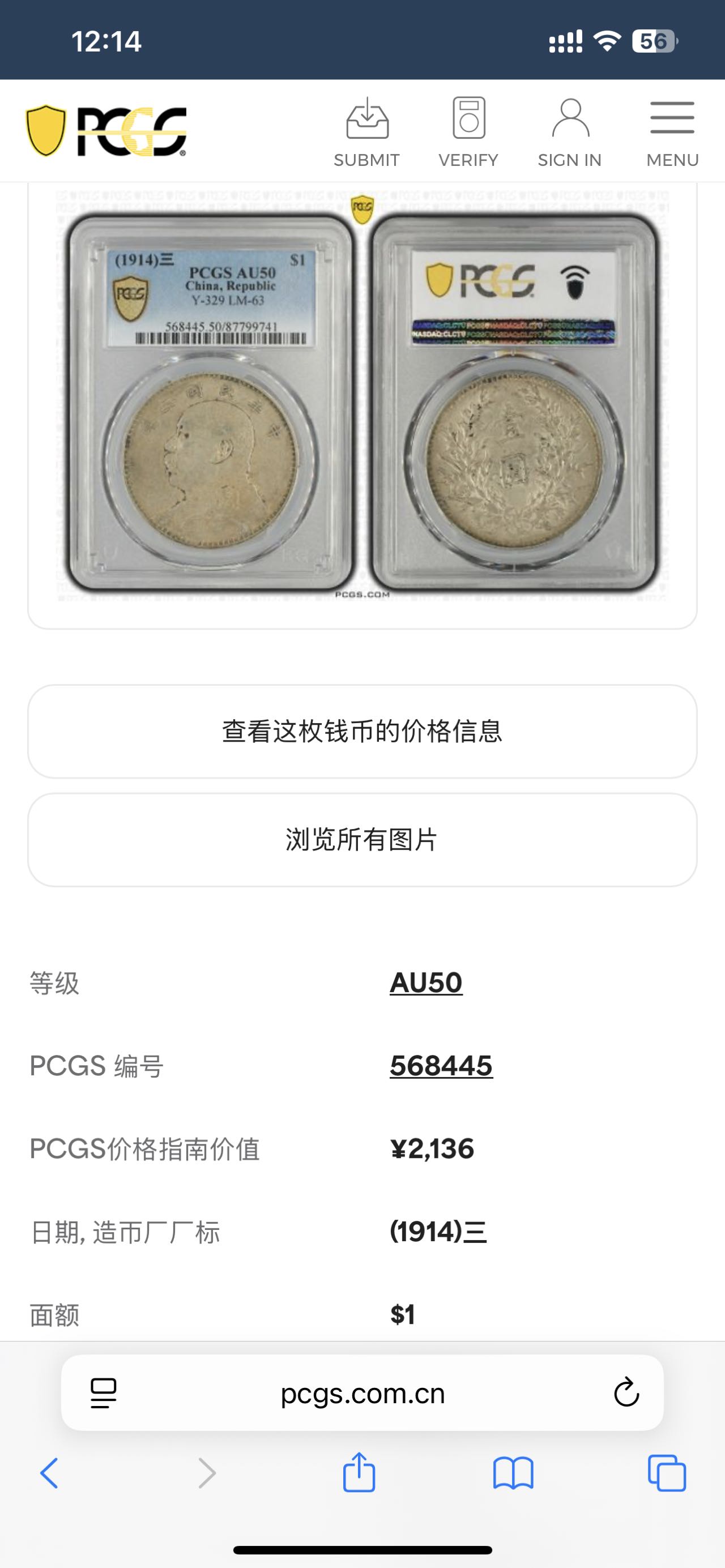Tap 浏览所有图片 button
The height and width of the screenshot is (1568, 725).
pyautogui.click(x=362, y=839)
